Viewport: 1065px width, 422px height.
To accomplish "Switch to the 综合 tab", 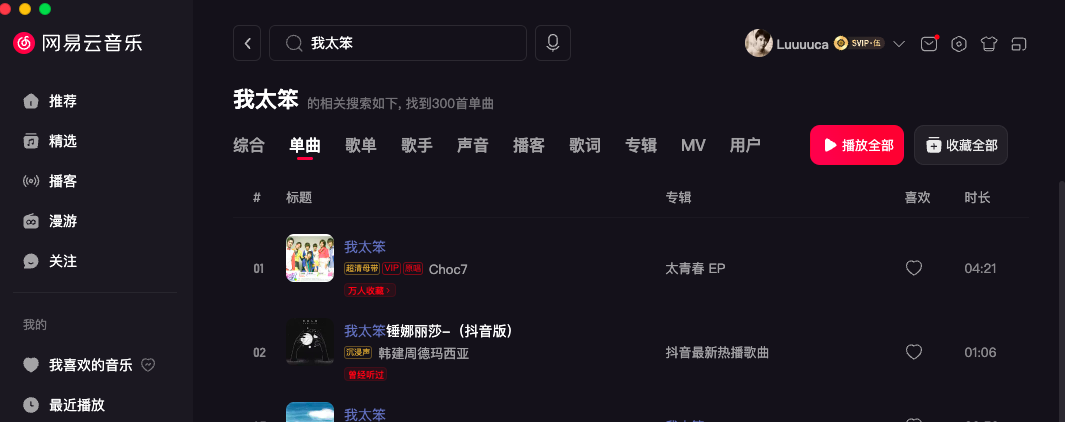I will coord(249,145).
